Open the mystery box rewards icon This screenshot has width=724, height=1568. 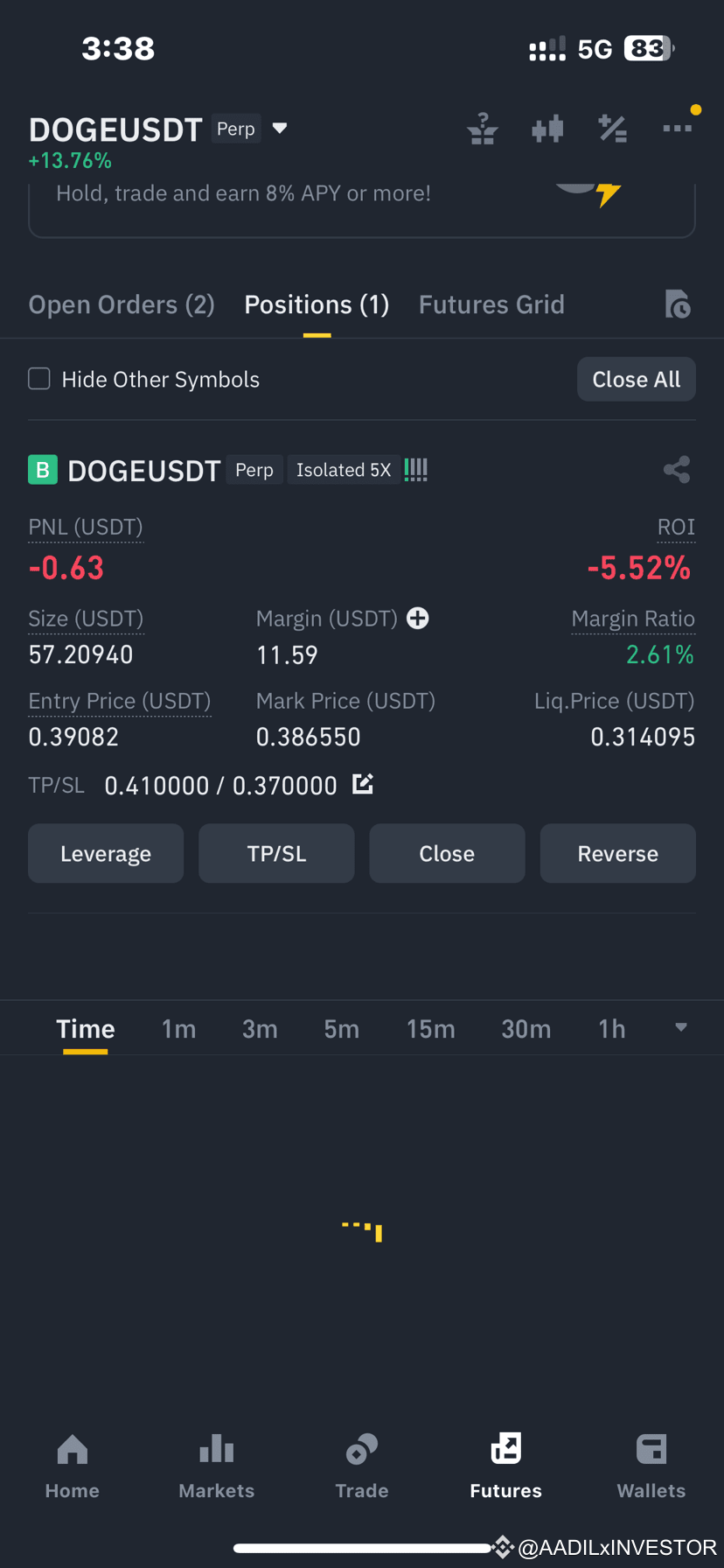[482, 129]
